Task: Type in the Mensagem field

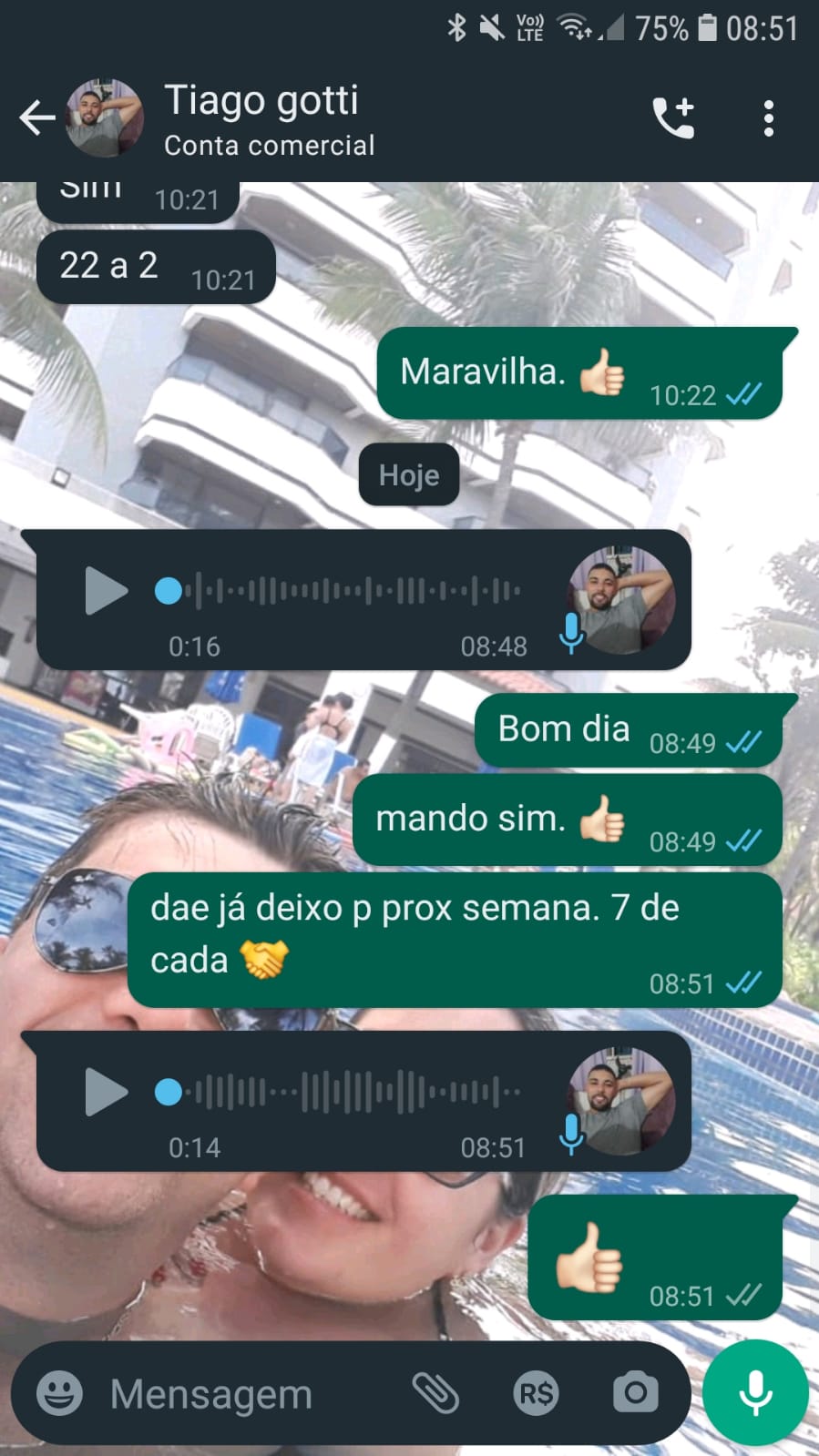Action: 246,1393
